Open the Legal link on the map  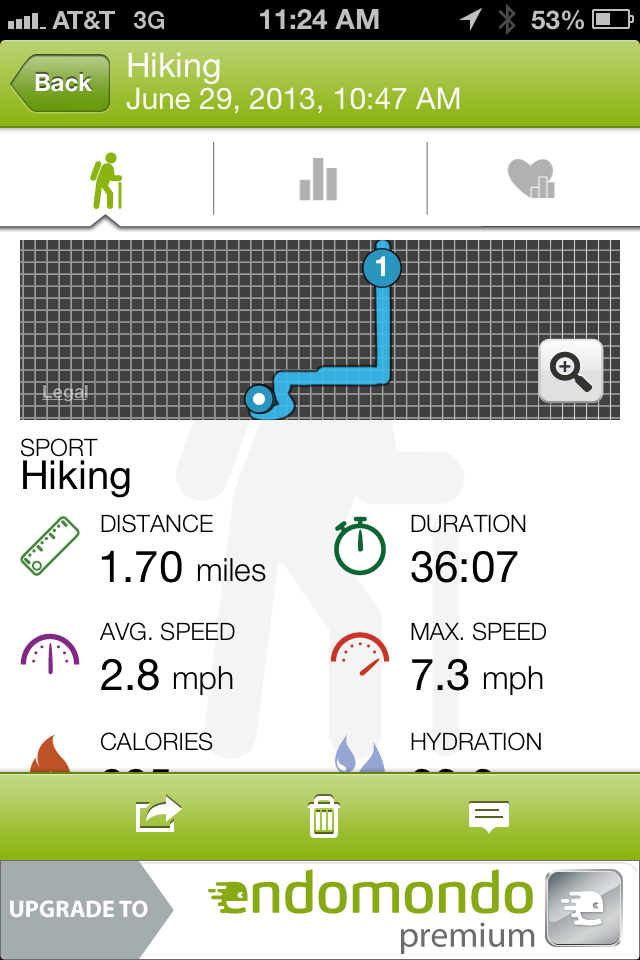tap(65, 393)
